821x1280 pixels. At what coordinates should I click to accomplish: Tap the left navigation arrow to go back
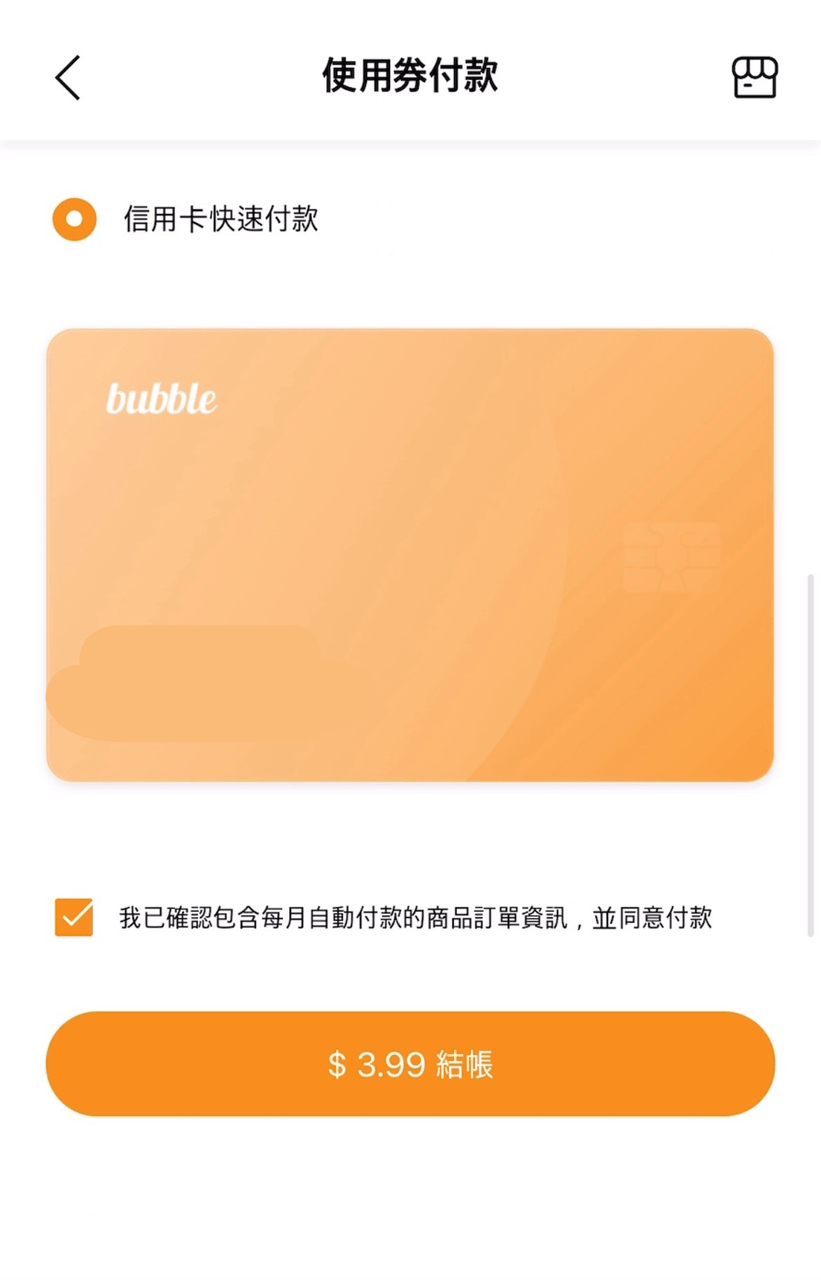pos(67,77)
